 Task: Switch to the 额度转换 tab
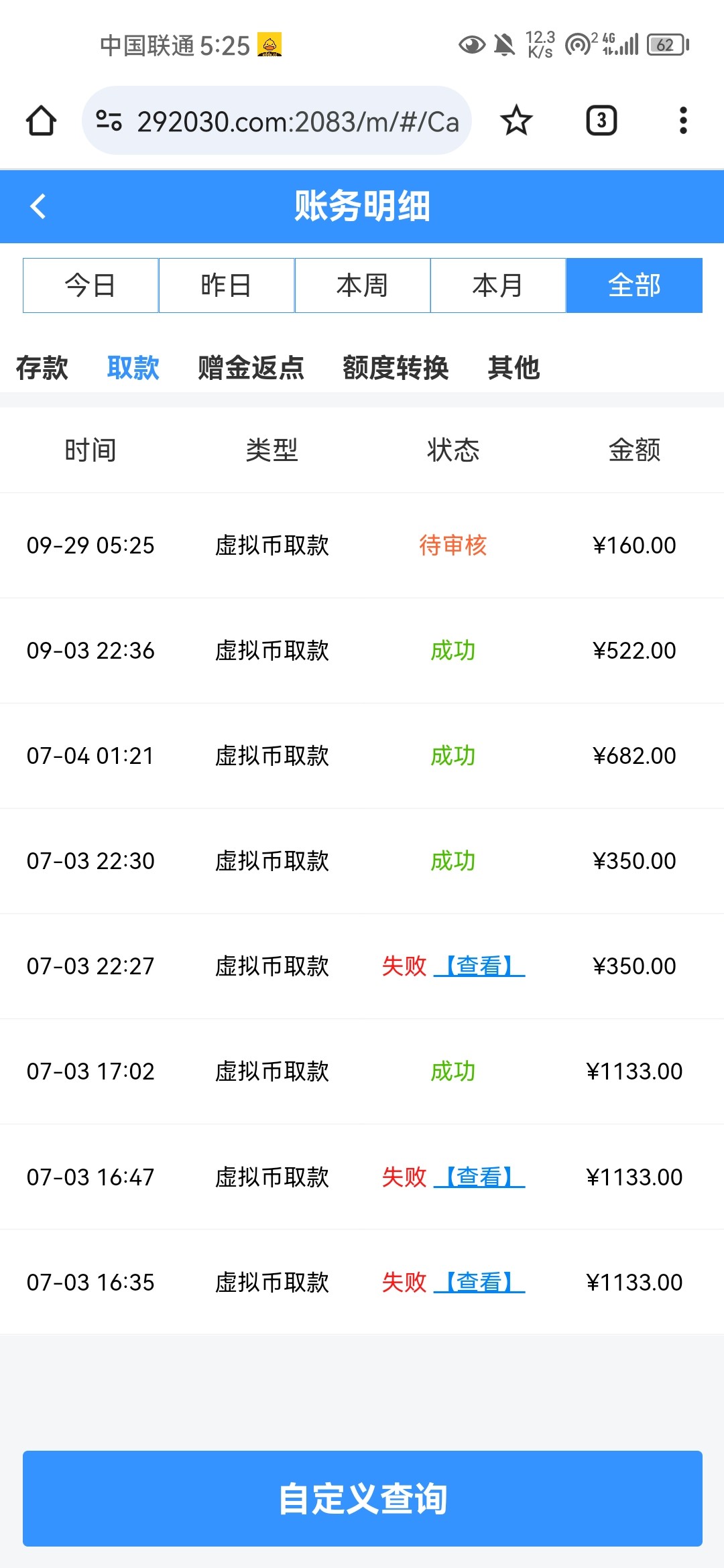[x=396, y=368]
